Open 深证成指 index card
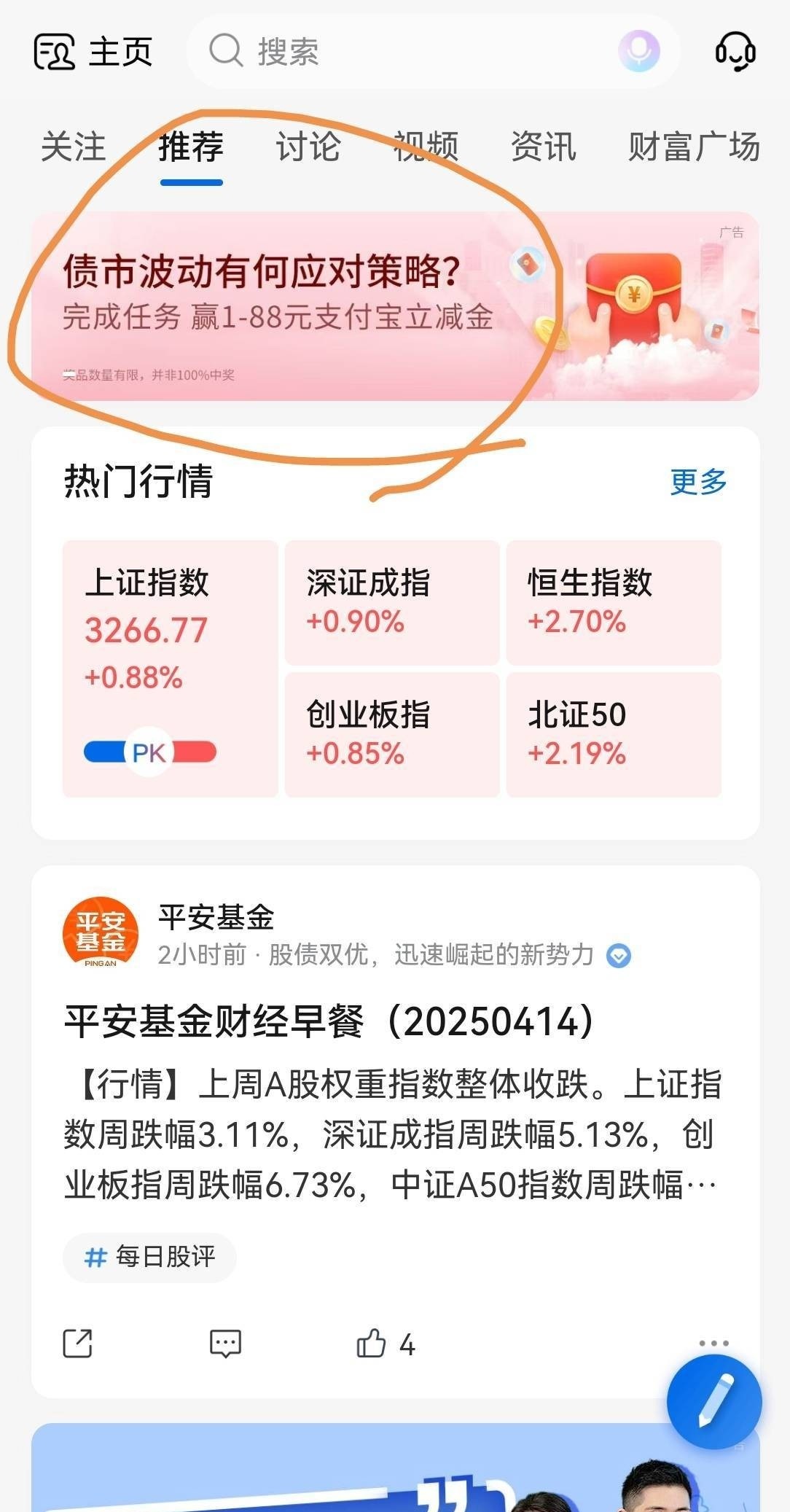Screen dimensions: 790x1512 point(391,602)
